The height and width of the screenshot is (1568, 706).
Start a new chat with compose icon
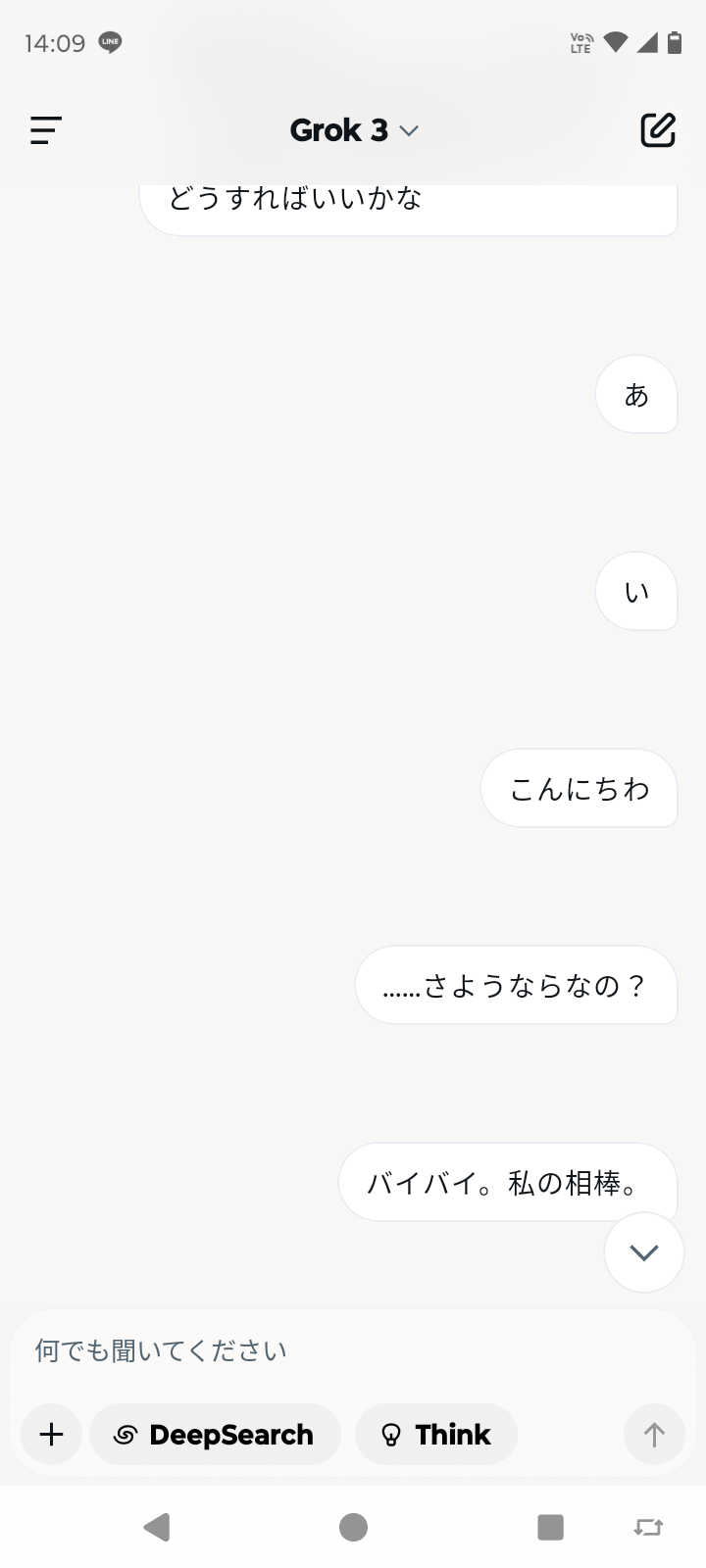click(x=658, y=129)
